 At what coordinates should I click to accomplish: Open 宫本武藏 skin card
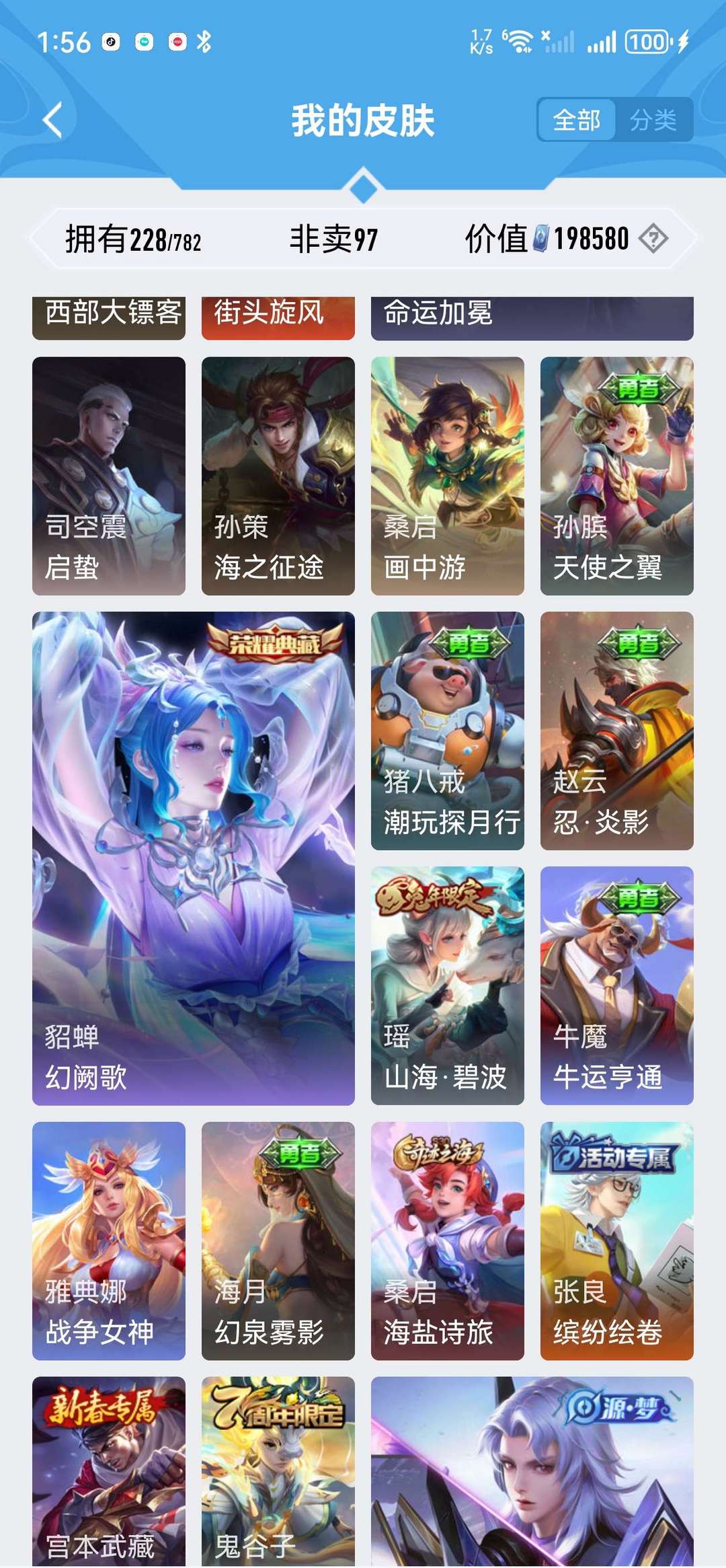coord(109,1473)
